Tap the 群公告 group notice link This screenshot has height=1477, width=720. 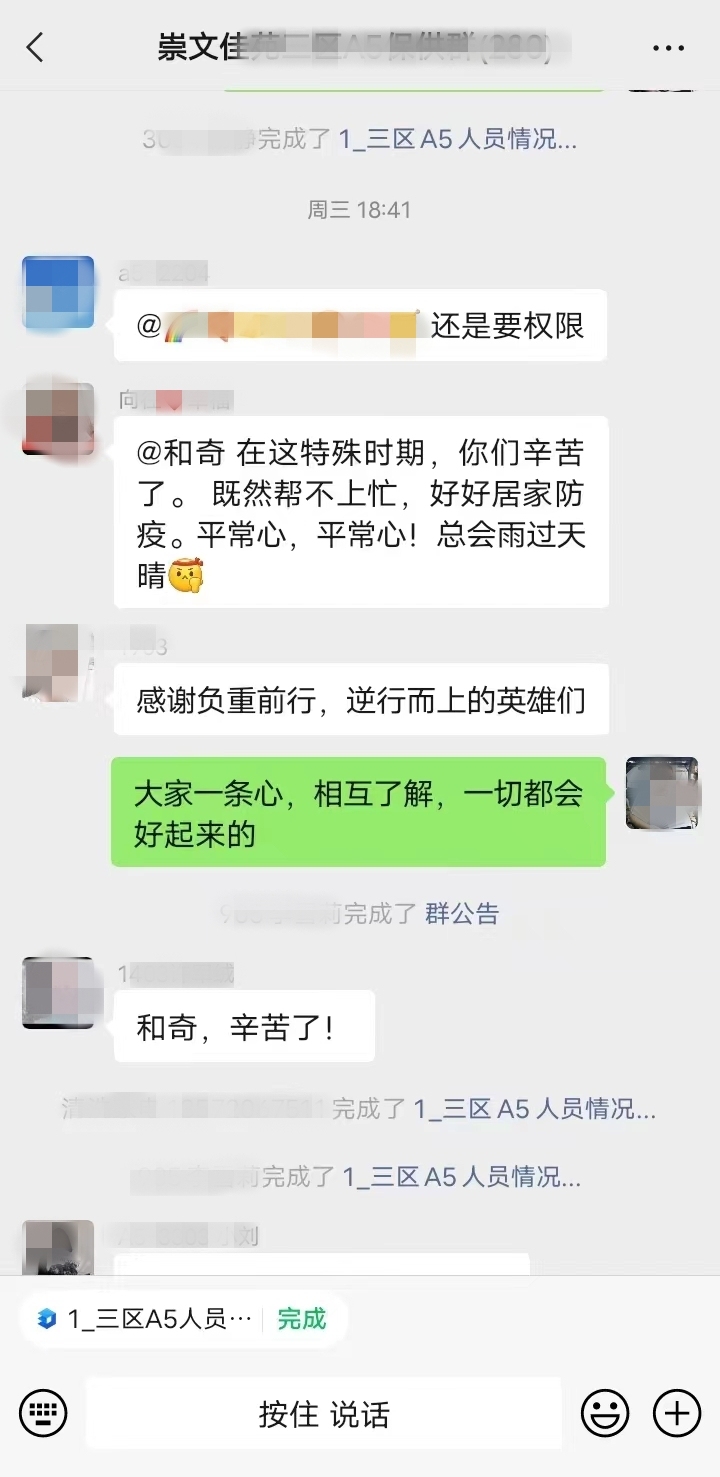pos(462,913)
